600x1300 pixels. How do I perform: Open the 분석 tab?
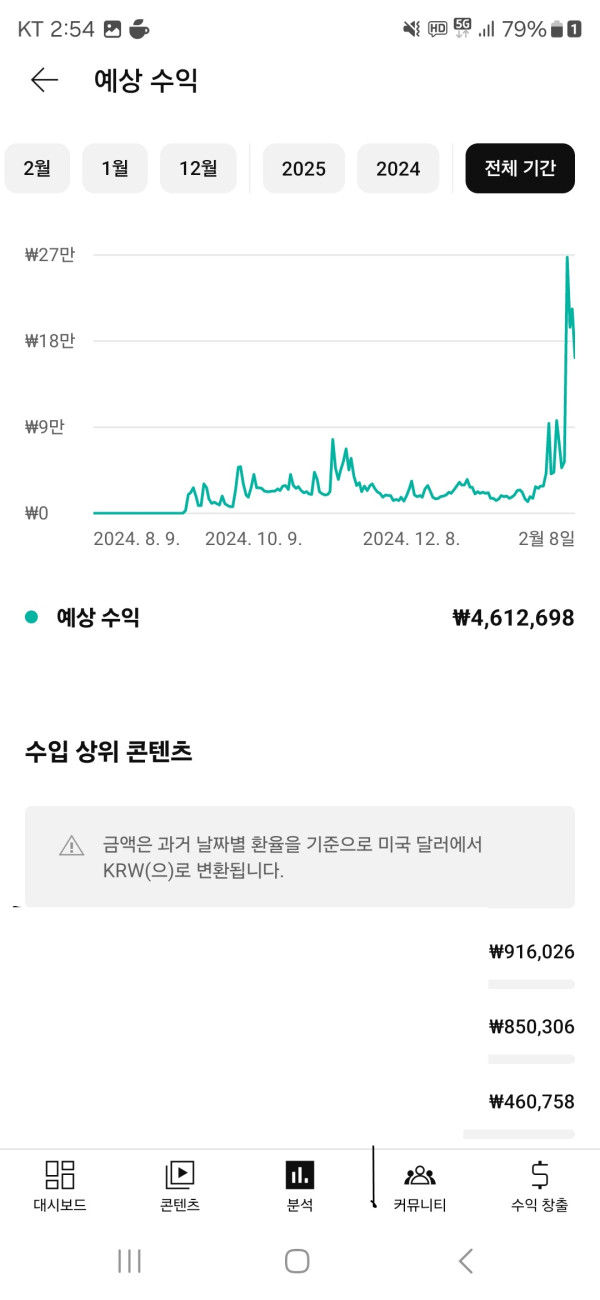coord(299,1186)
